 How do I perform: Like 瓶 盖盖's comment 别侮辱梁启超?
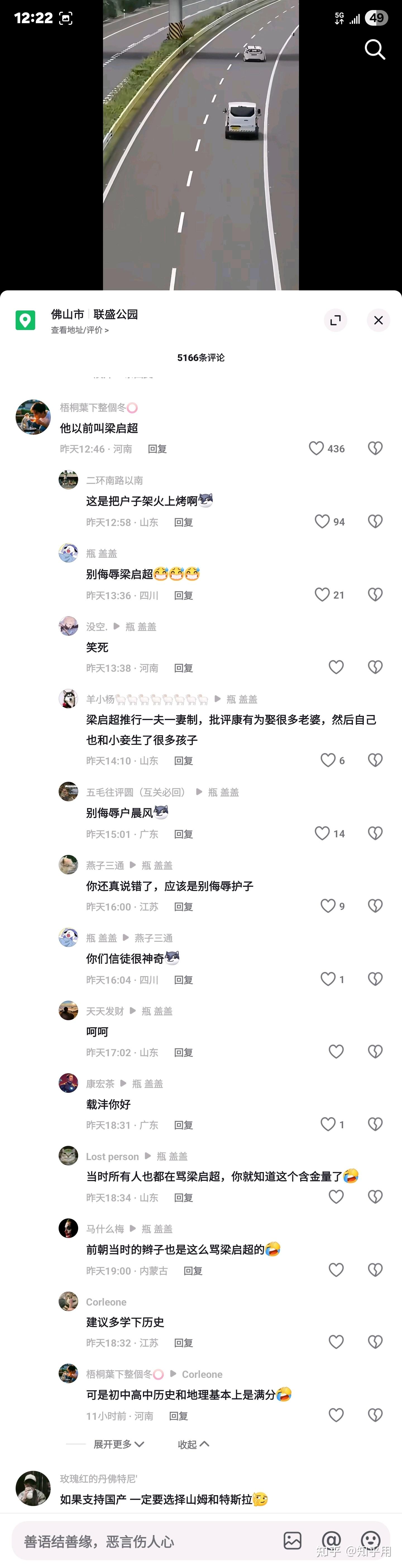tap(322, 595)
